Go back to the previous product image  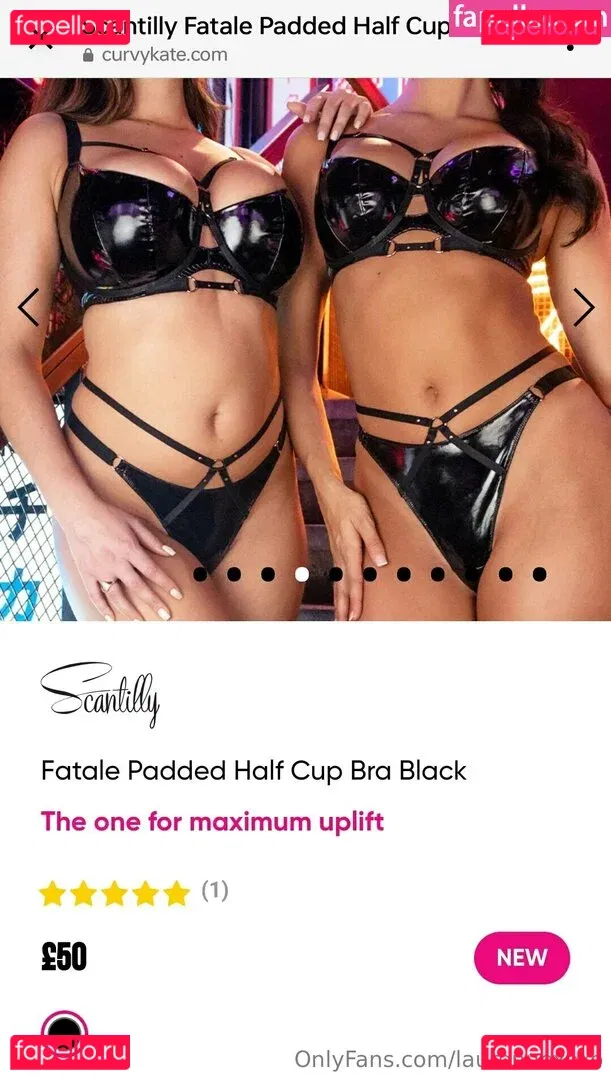28,308
